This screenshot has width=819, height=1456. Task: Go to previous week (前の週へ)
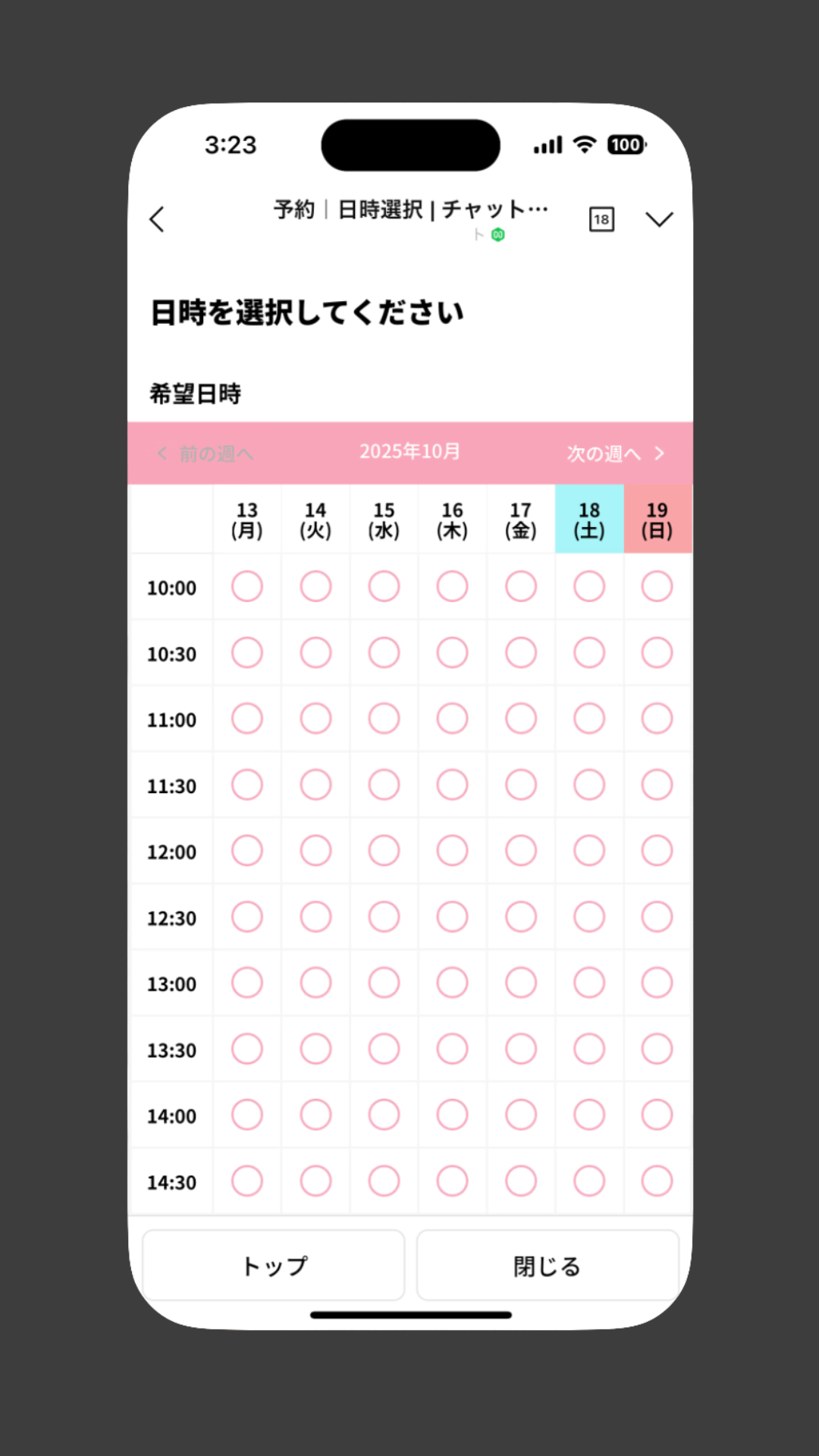(x=206, y=453)
